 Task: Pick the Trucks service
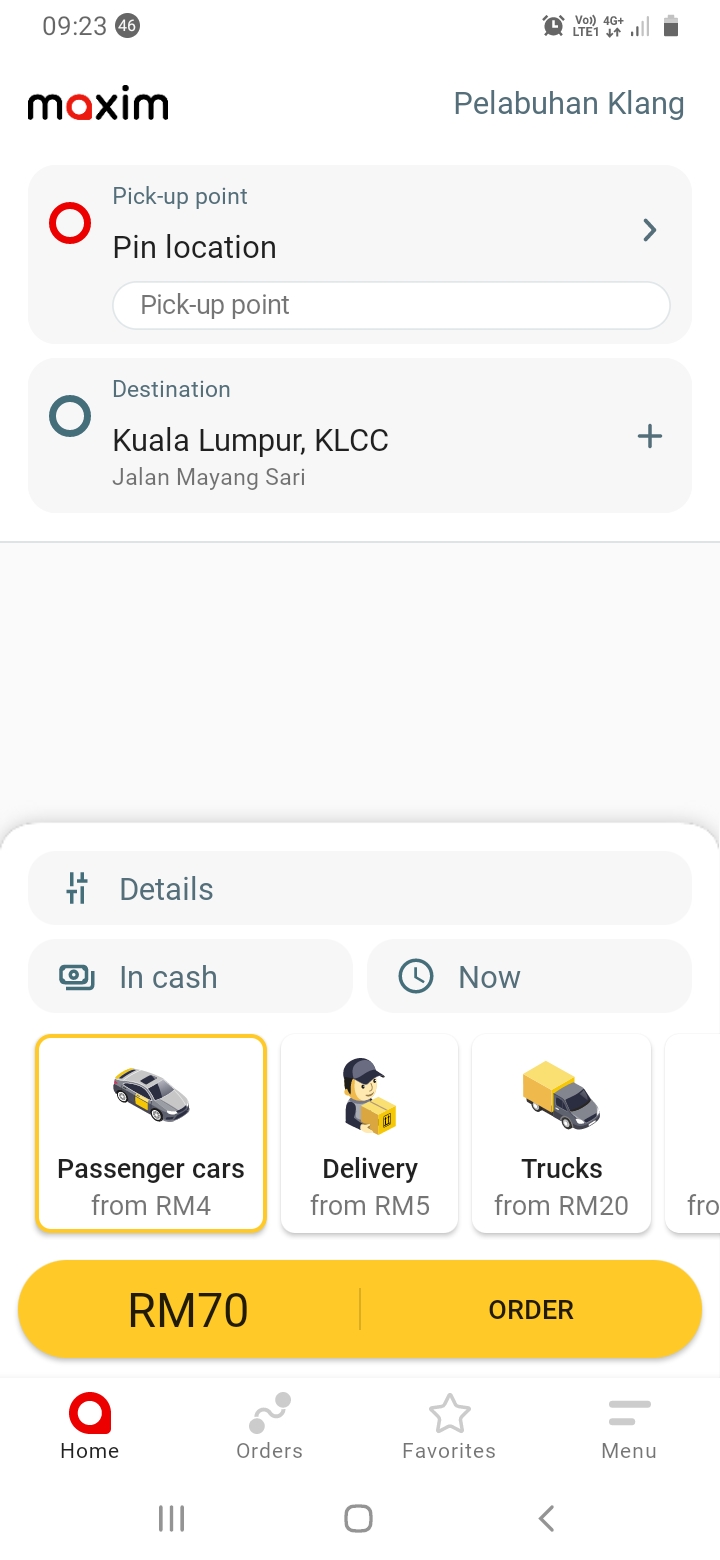pos(561,1132)
